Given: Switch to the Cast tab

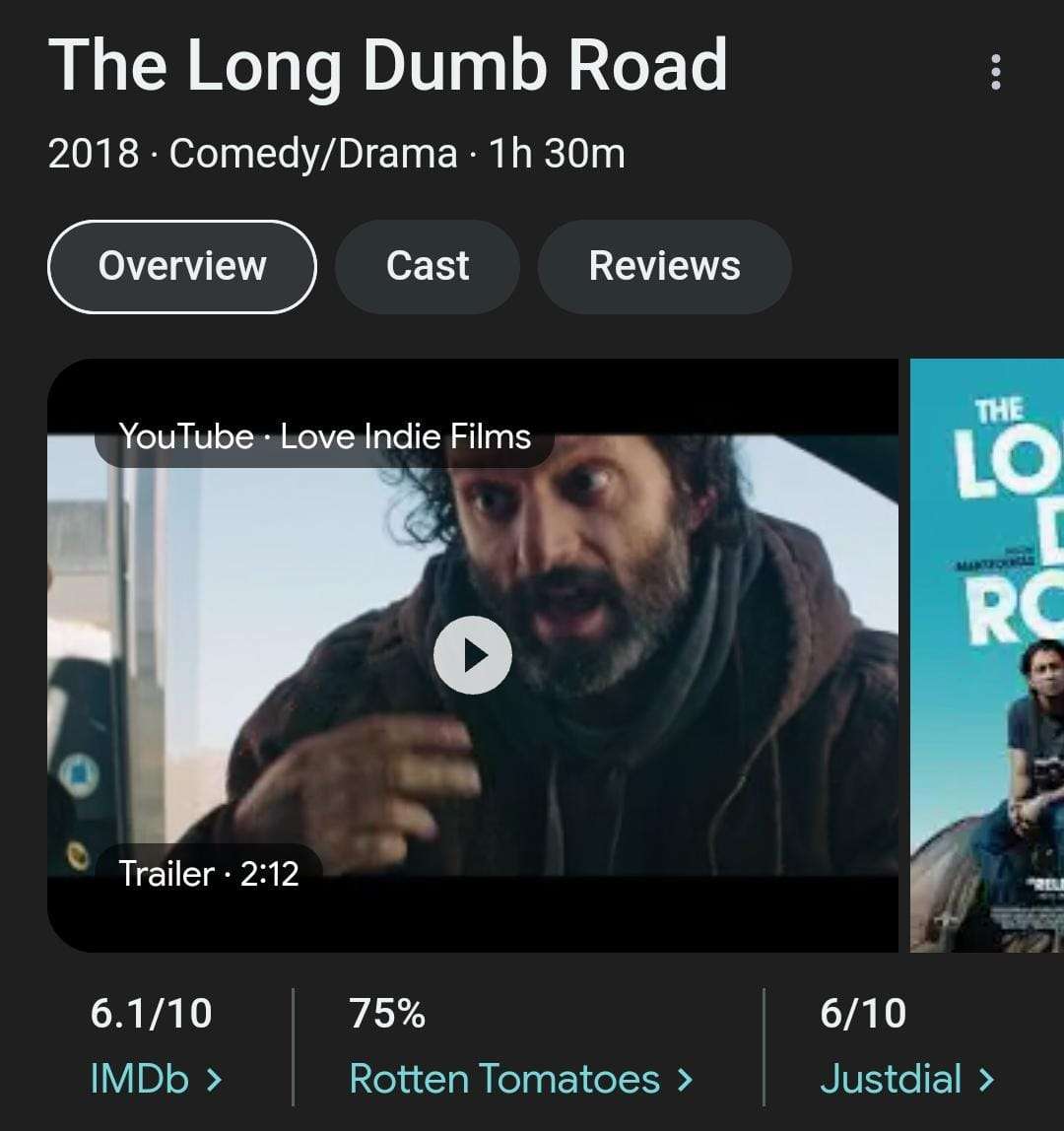Looking at the screenshot, I should (x=427, y=266).
